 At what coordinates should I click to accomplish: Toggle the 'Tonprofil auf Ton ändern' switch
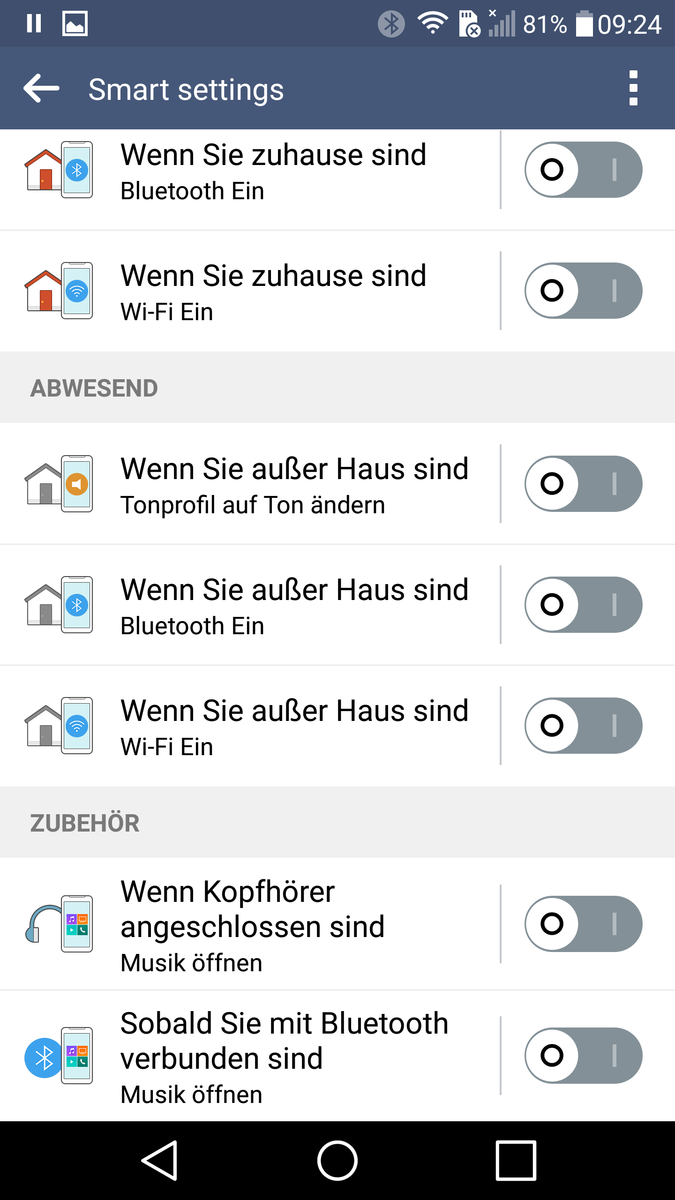click(x=583, y=484)
